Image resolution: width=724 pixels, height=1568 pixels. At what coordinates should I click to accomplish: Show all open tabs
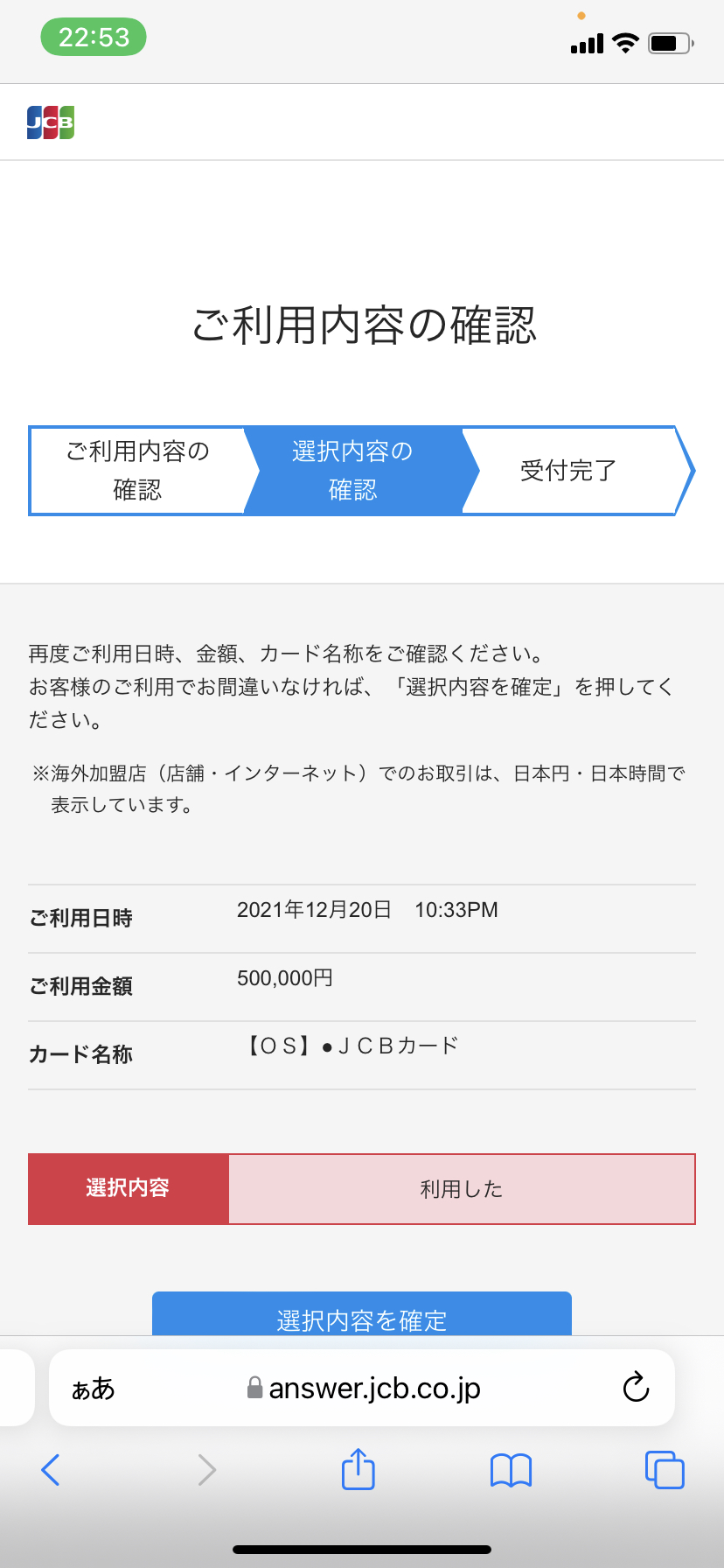665,1470
